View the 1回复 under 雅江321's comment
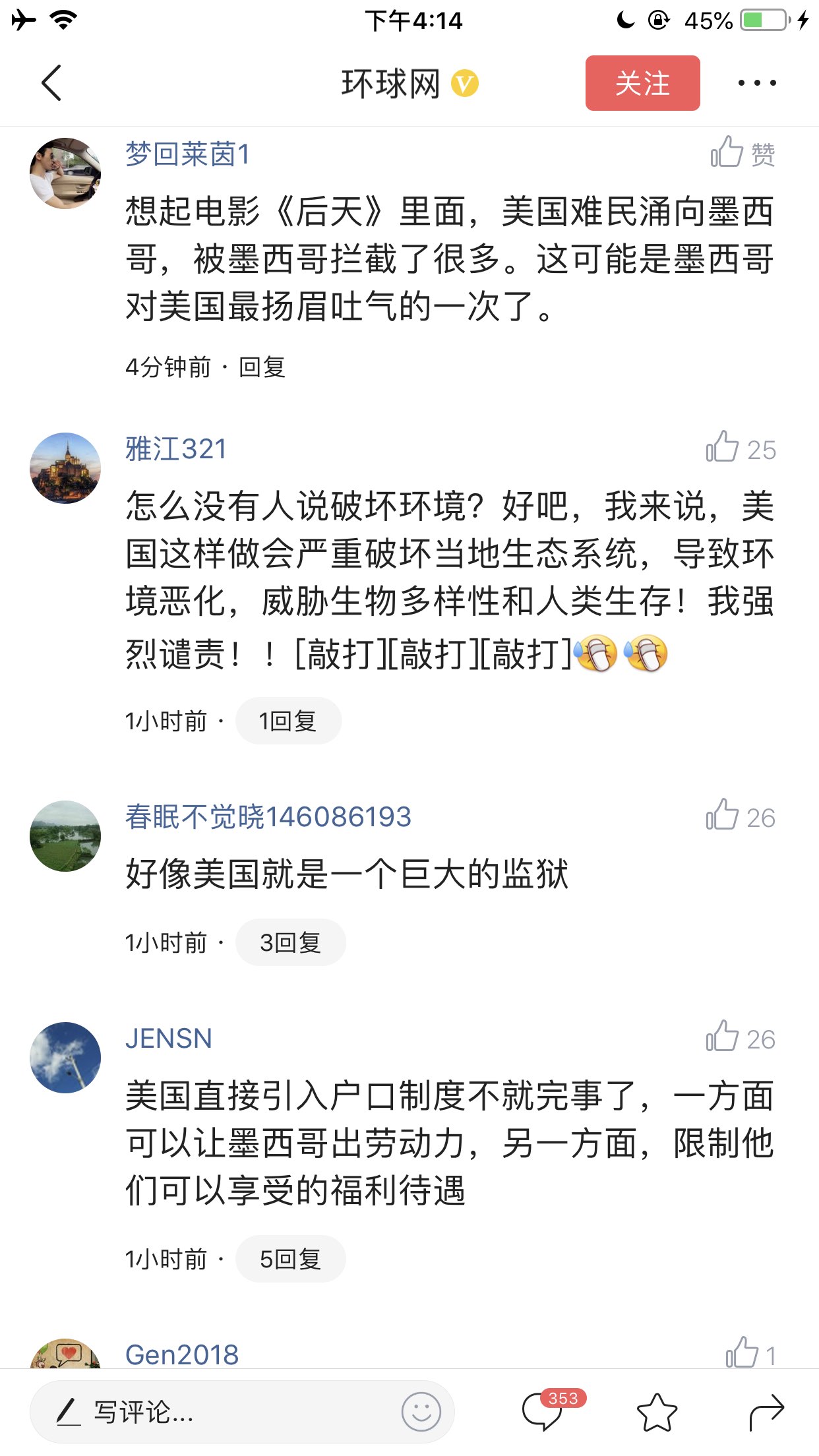The width and height of the screenshot is (819, 1456). [x=288, y=721]
